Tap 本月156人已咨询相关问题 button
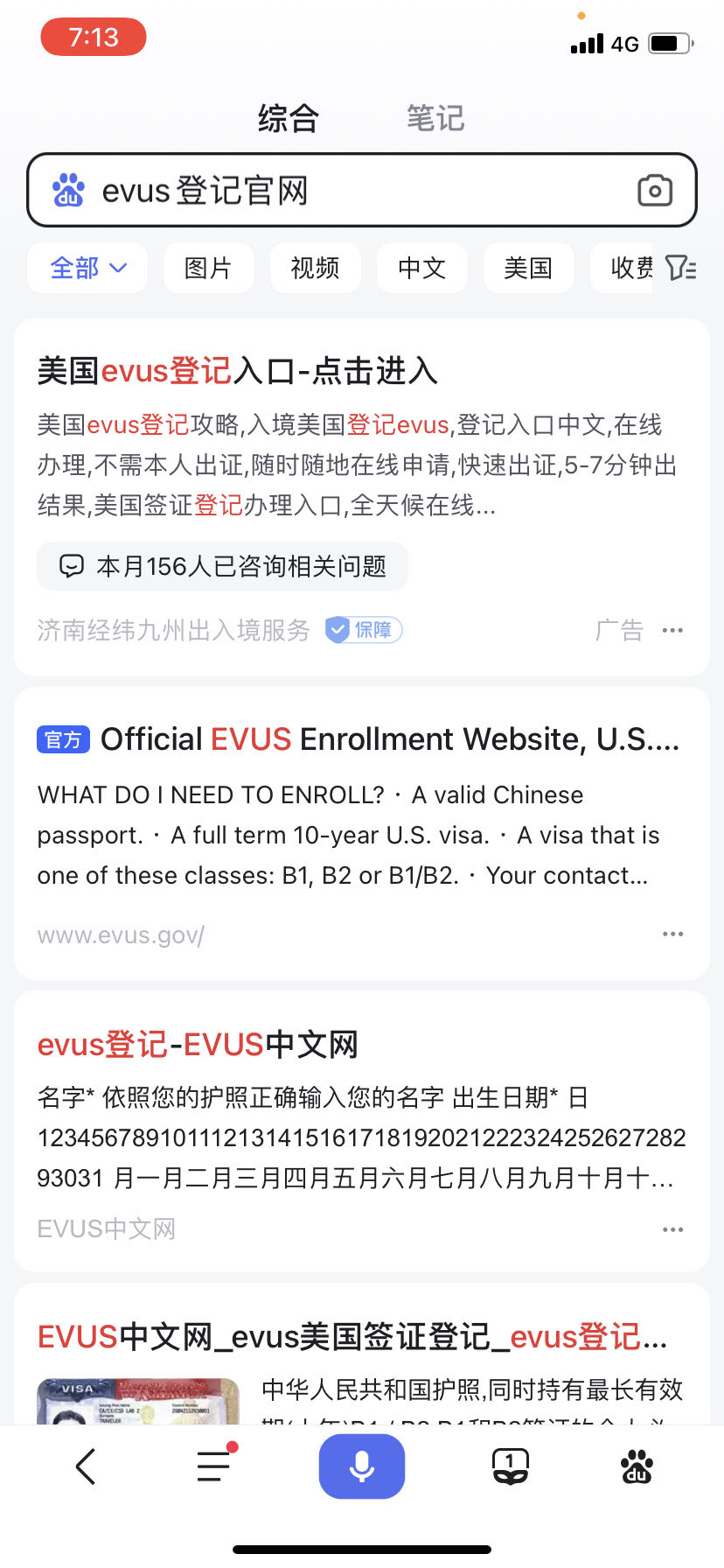 click(222, 566)
